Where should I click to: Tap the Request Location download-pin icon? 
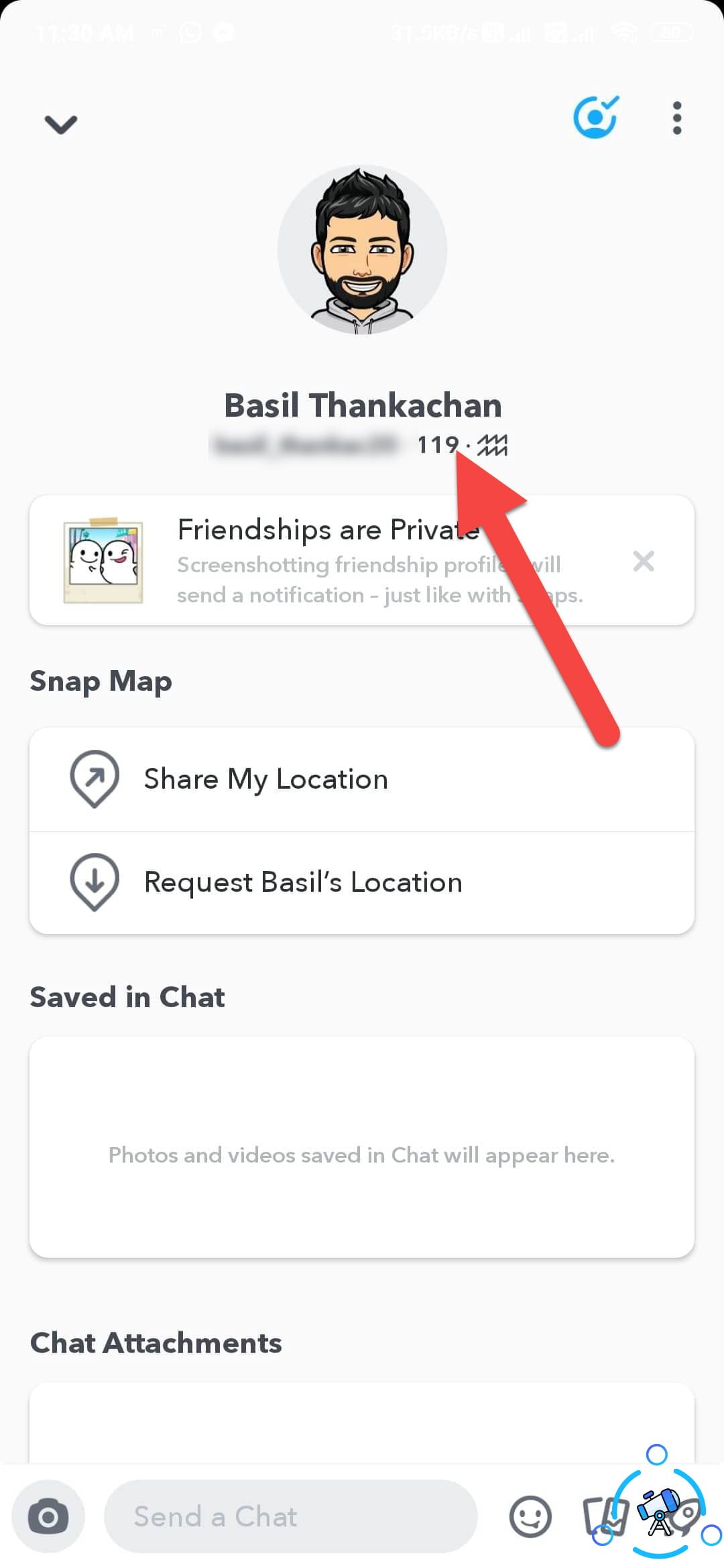click(x=94, y=881)
